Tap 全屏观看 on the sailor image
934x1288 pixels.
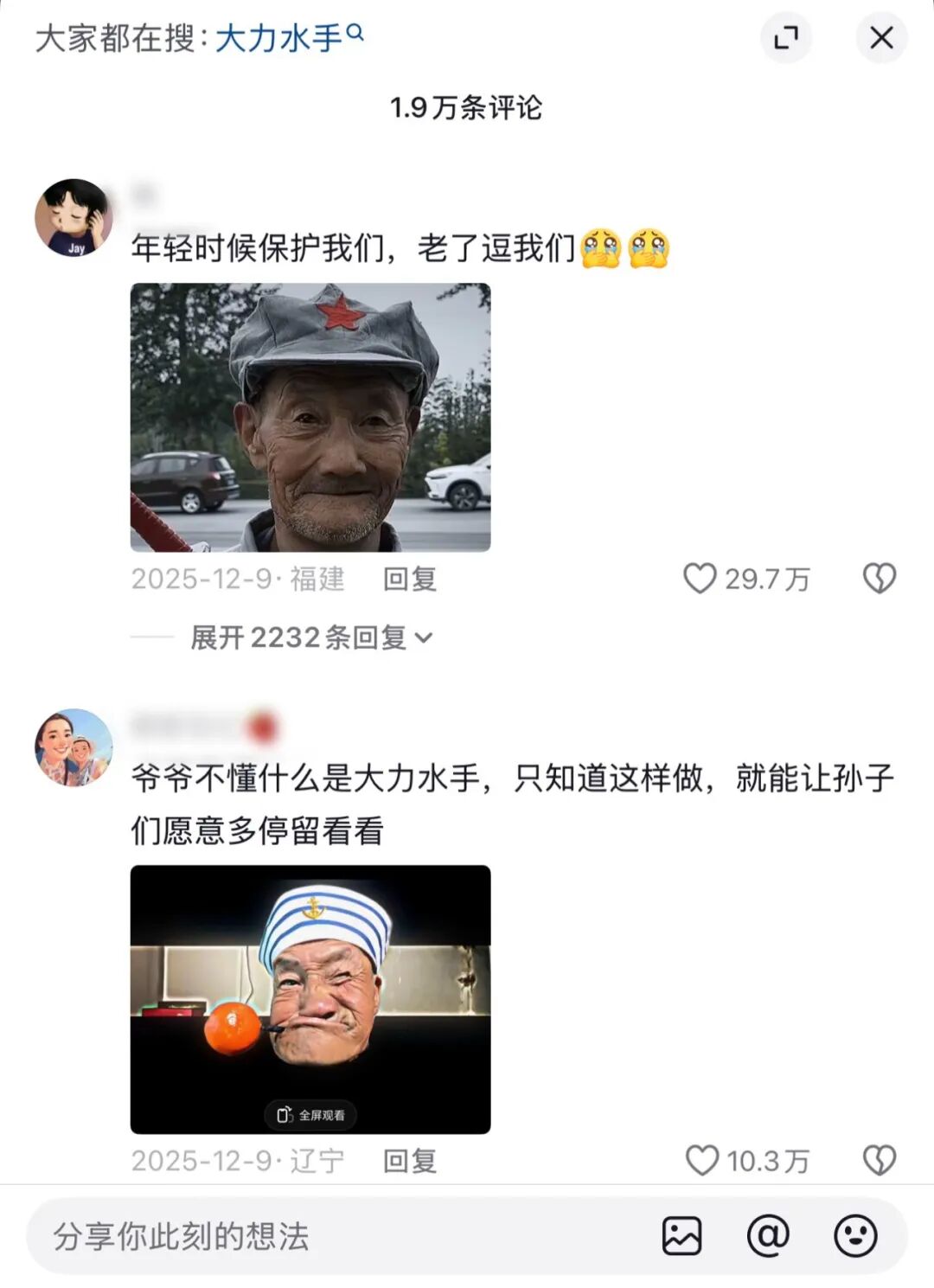tap(310, 1115)
